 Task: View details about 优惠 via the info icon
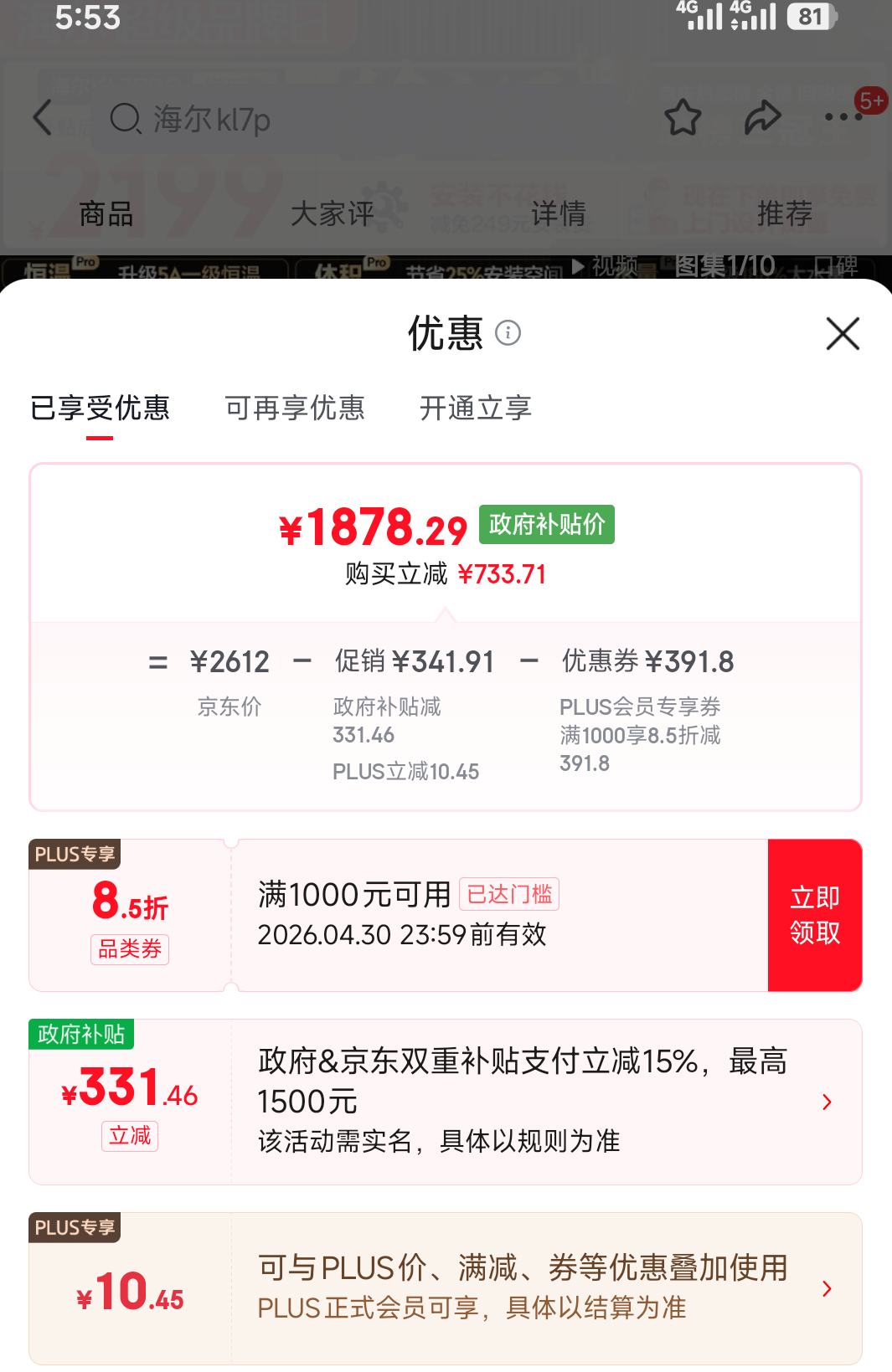pyautogui.click(x=509, y=333)
